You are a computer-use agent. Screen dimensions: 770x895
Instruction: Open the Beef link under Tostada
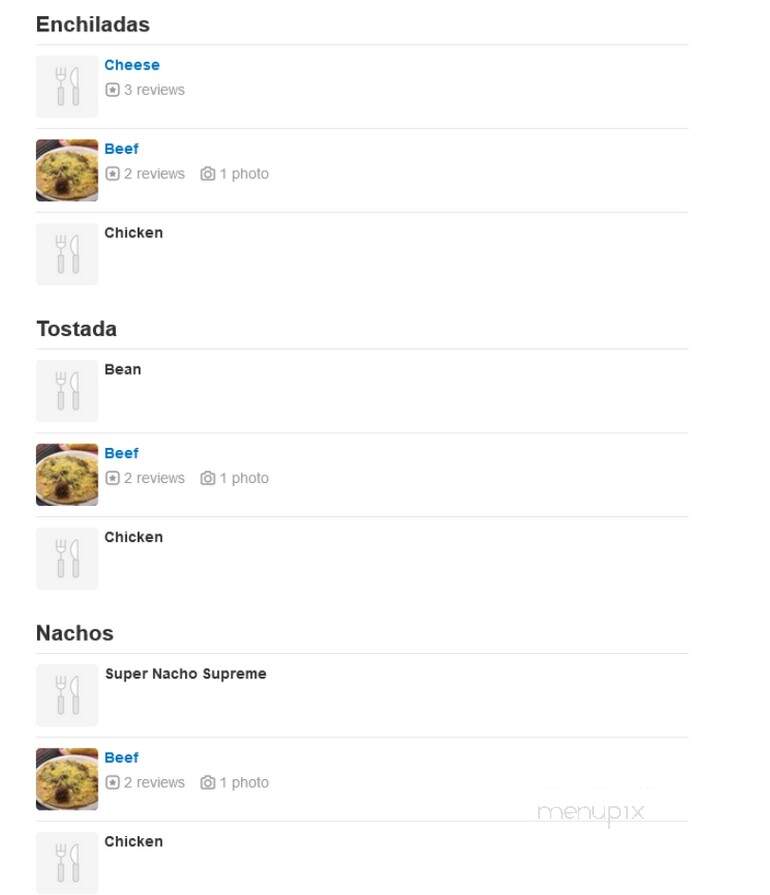121,453
